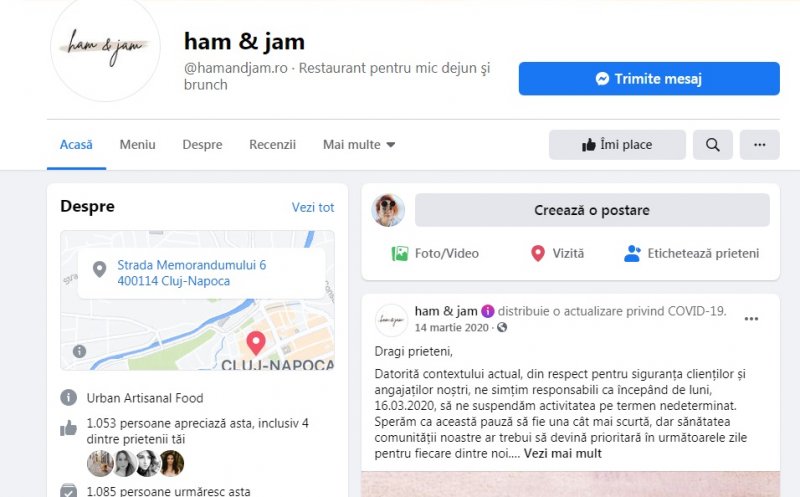Expand the post with Vezi mai mult
The height and width of the screenshot is (497, 800).
[x=562, y=453]
